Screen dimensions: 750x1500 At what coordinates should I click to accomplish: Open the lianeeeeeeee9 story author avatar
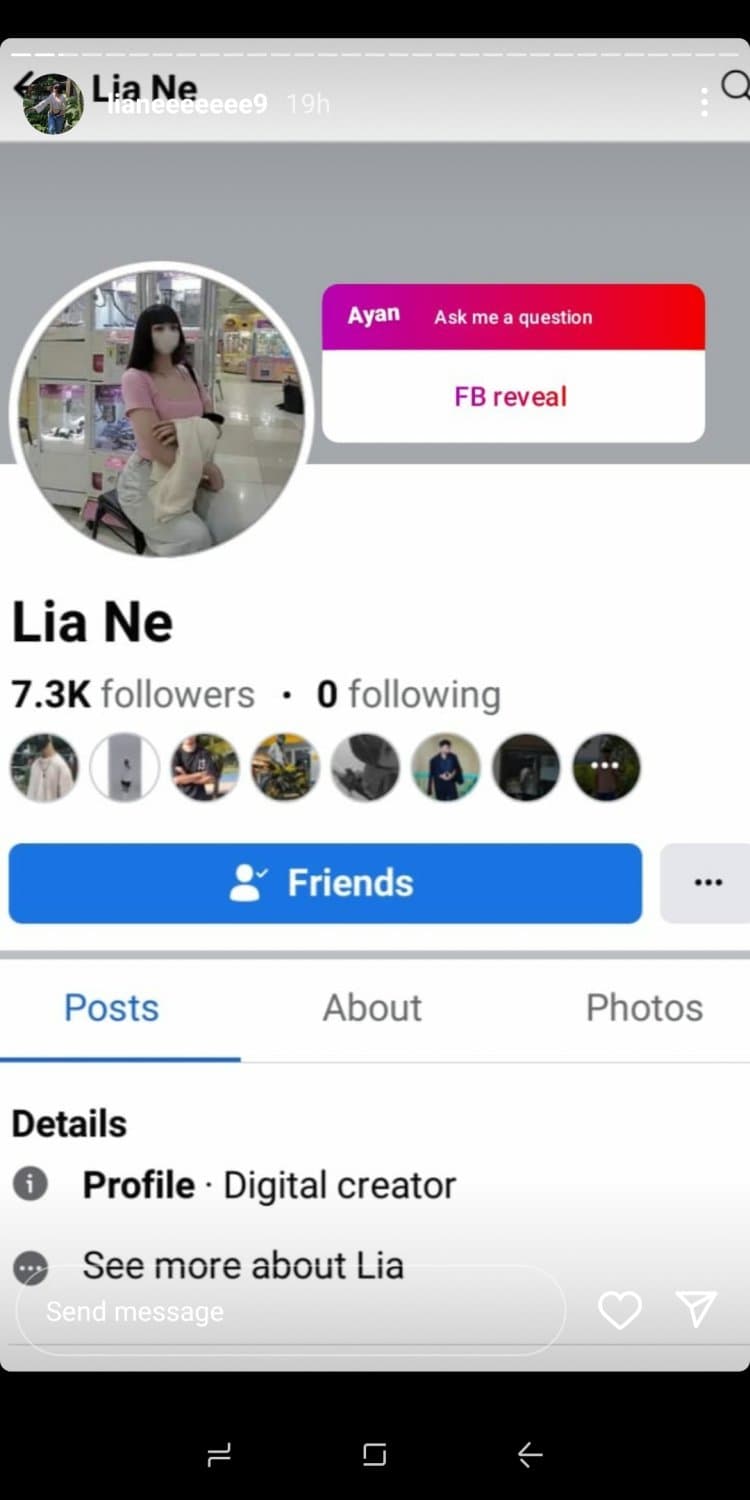pos(53,104)
